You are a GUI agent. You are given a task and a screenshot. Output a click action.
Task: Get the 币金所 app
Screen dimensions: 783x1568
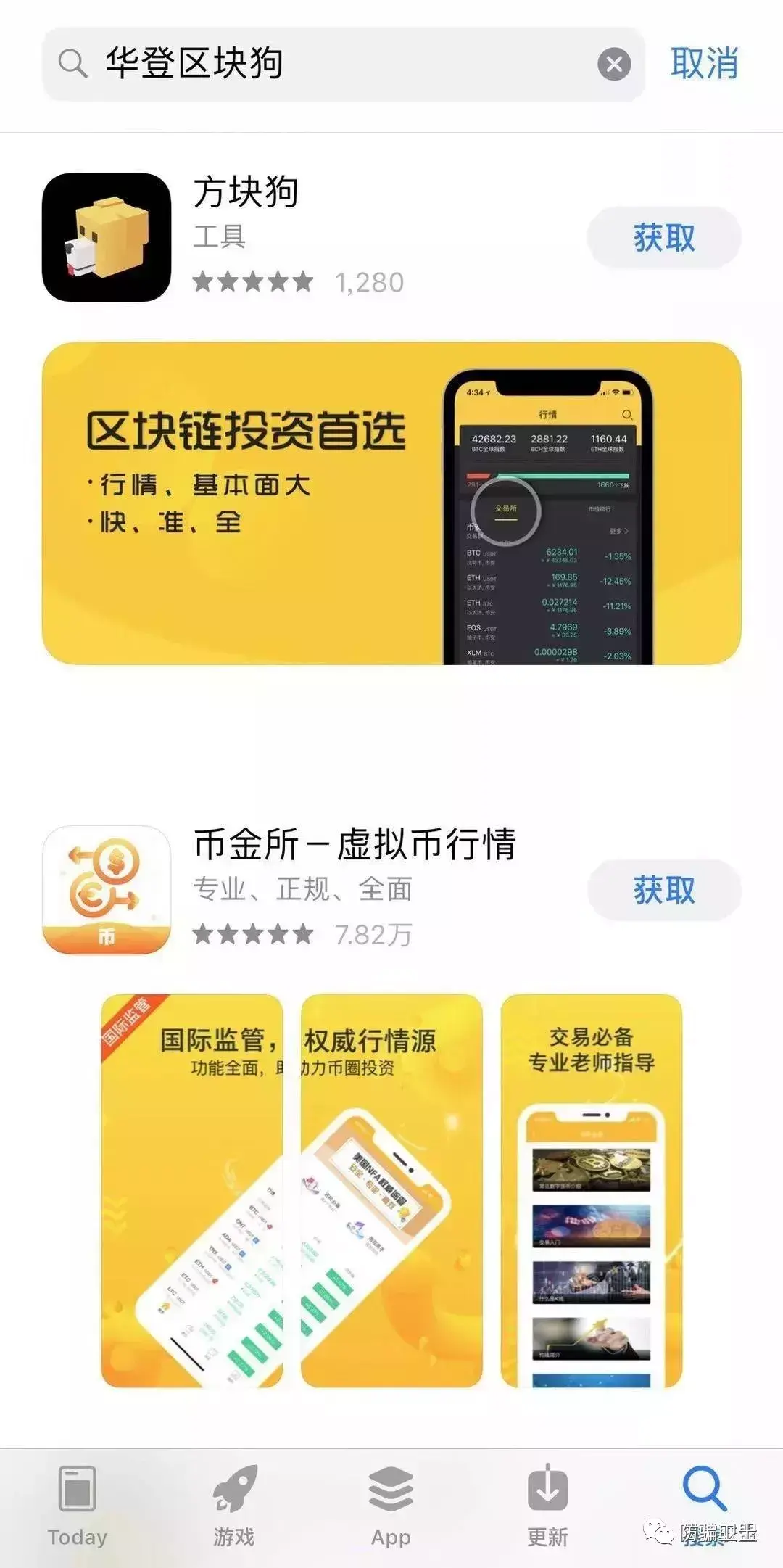(x=663, y=891)
